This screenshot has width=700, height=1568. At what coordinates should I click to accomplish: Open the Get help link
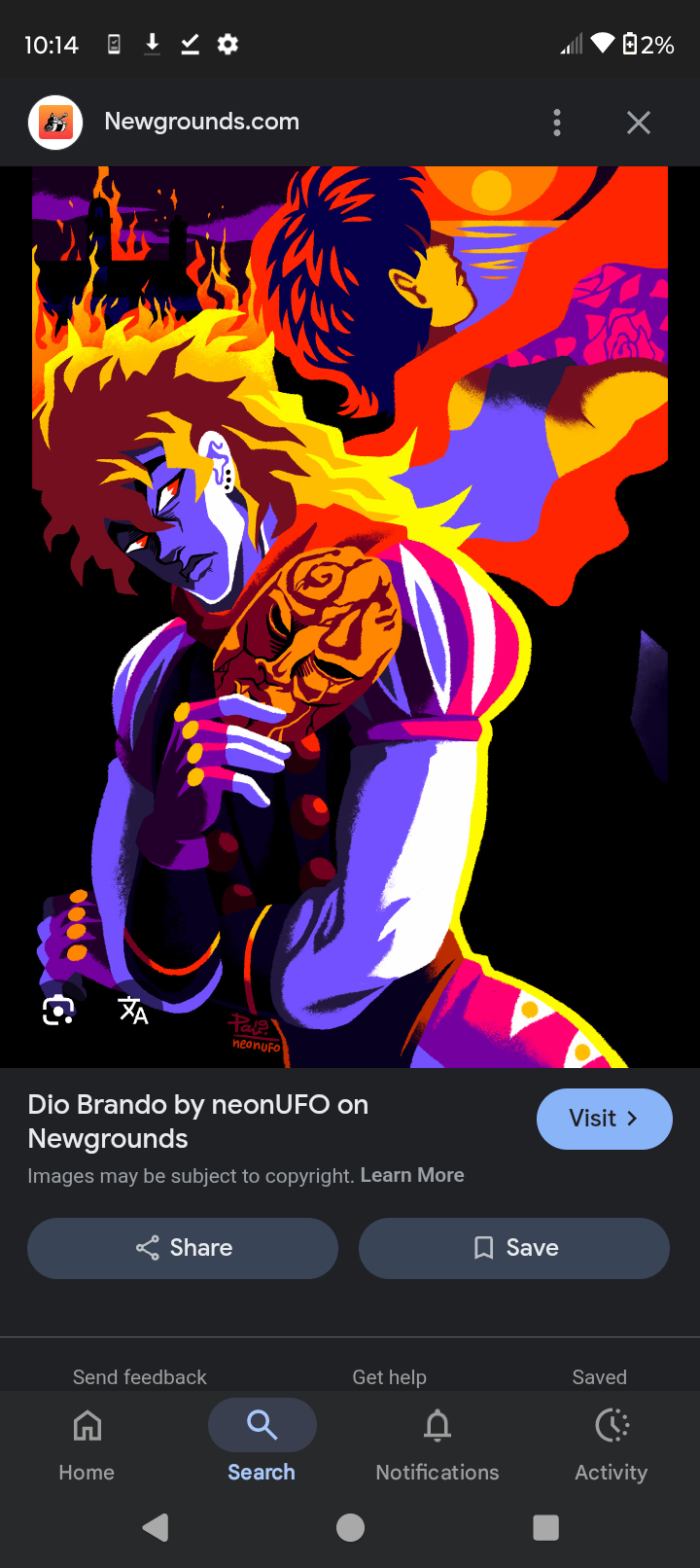pos(390,1377)
